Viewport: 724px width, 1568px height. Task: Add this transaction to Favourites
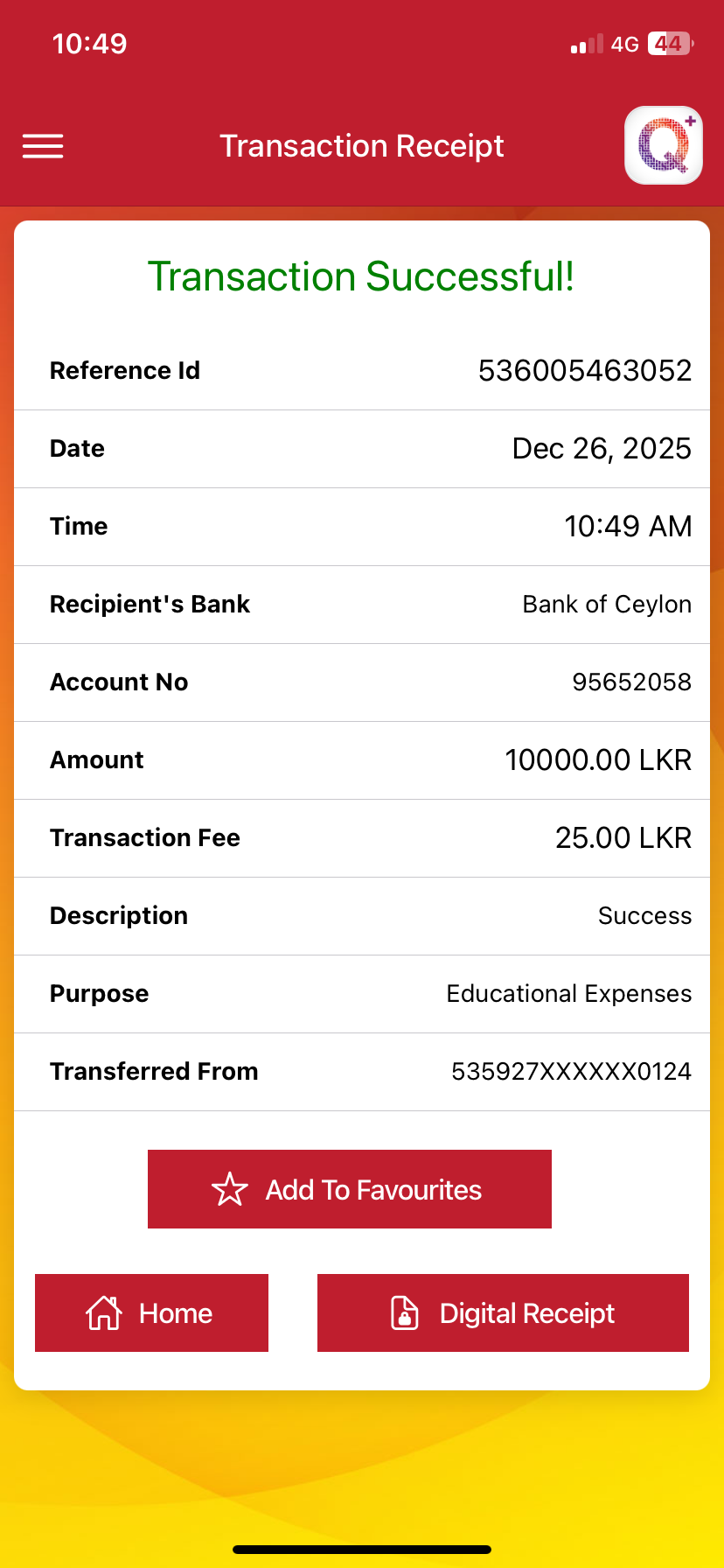coord(350,1189)
